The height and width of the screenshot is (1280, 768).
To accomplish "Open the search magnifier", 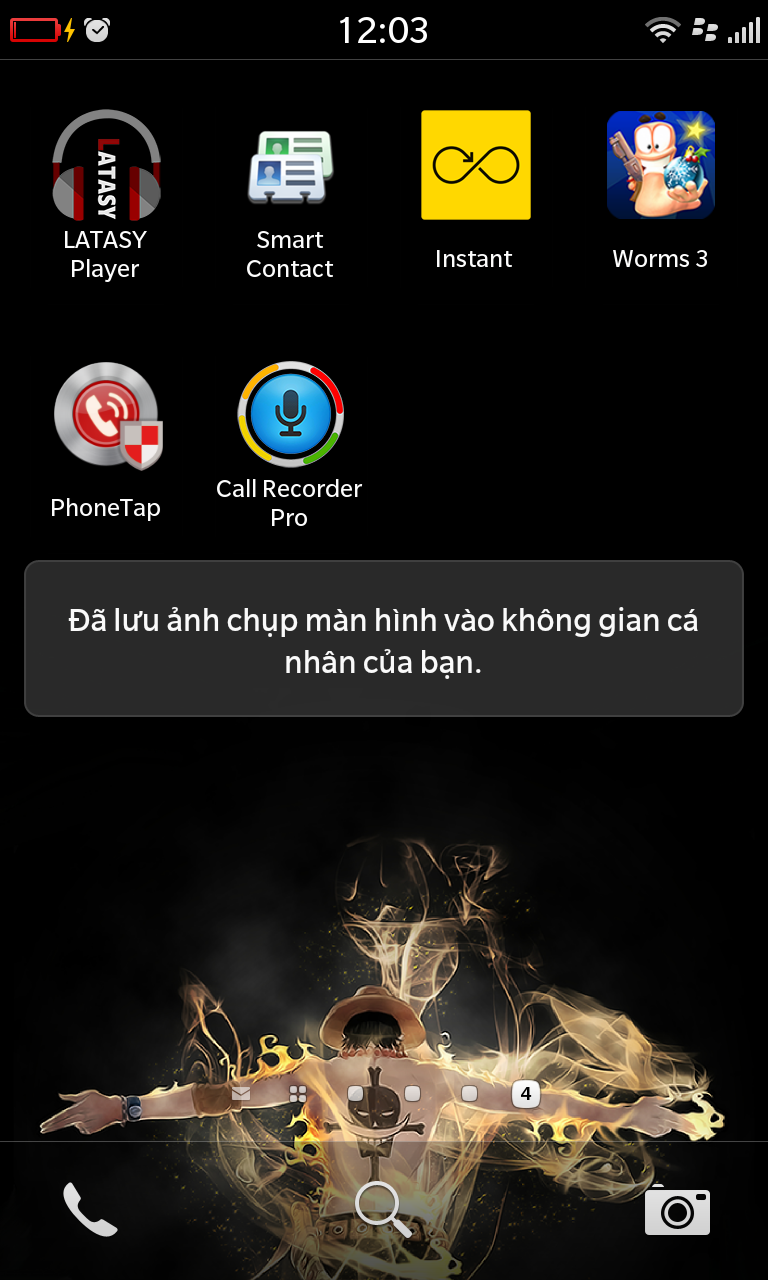I will (383, 1209).
